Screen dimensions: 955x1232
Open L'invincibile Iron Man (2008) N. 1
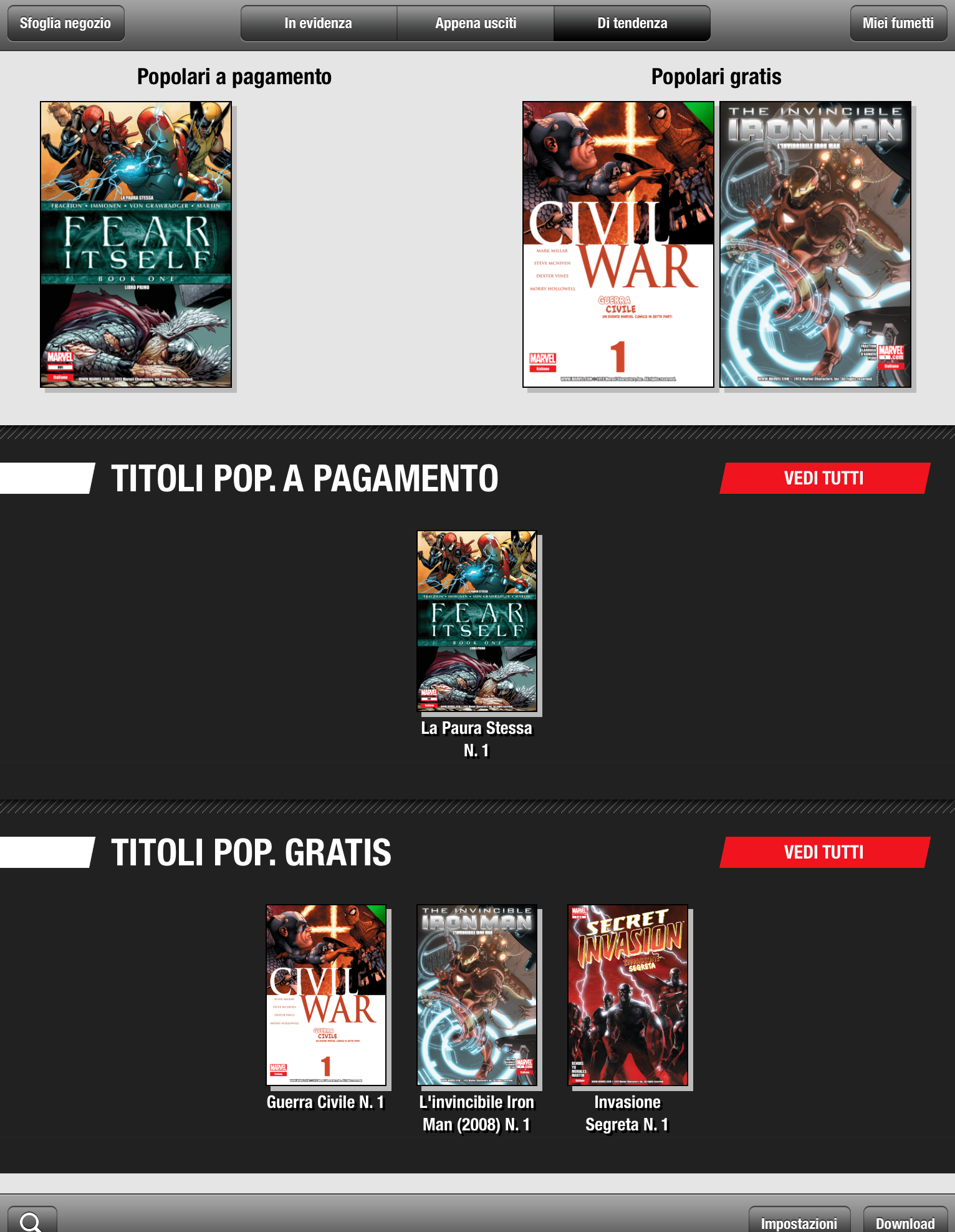click(x=477, y=995)
